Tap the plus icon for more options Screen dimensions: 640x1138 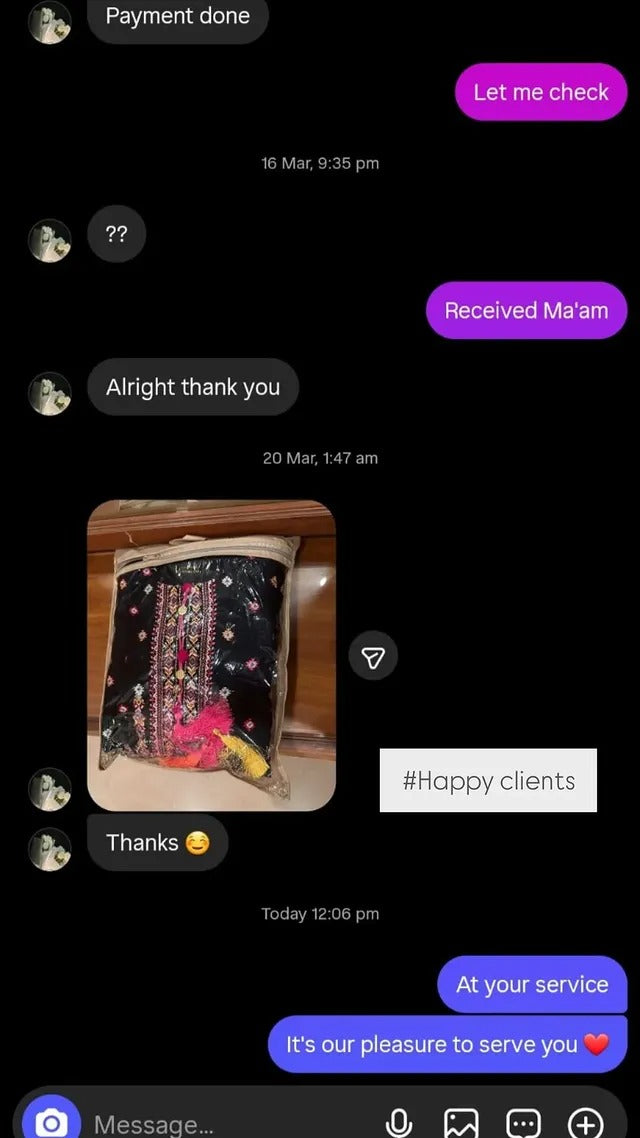point(585,1123)
